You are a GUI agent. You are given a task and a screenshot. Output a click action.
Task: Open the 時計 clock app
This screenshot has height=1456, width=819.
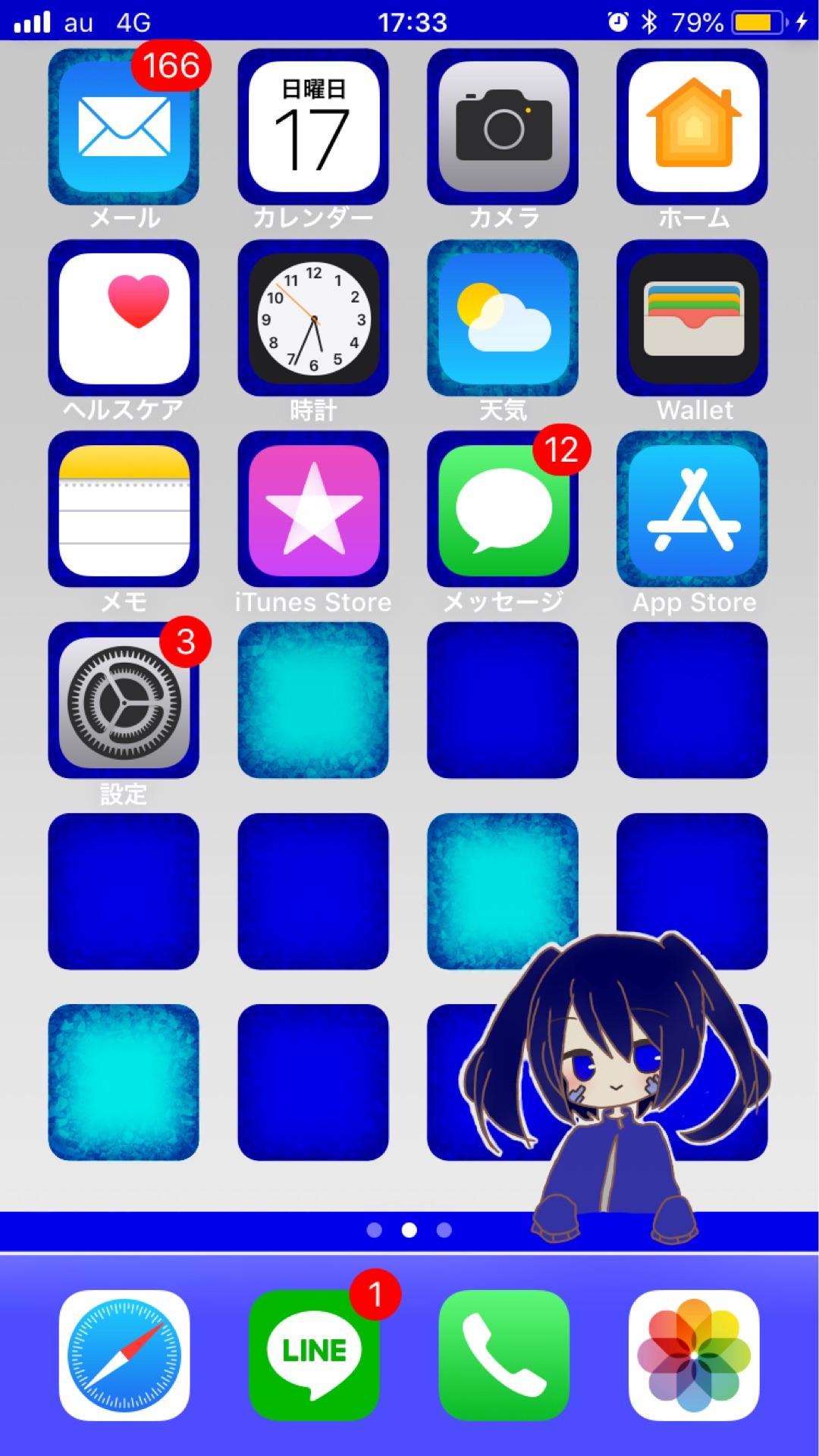(313, 318)
